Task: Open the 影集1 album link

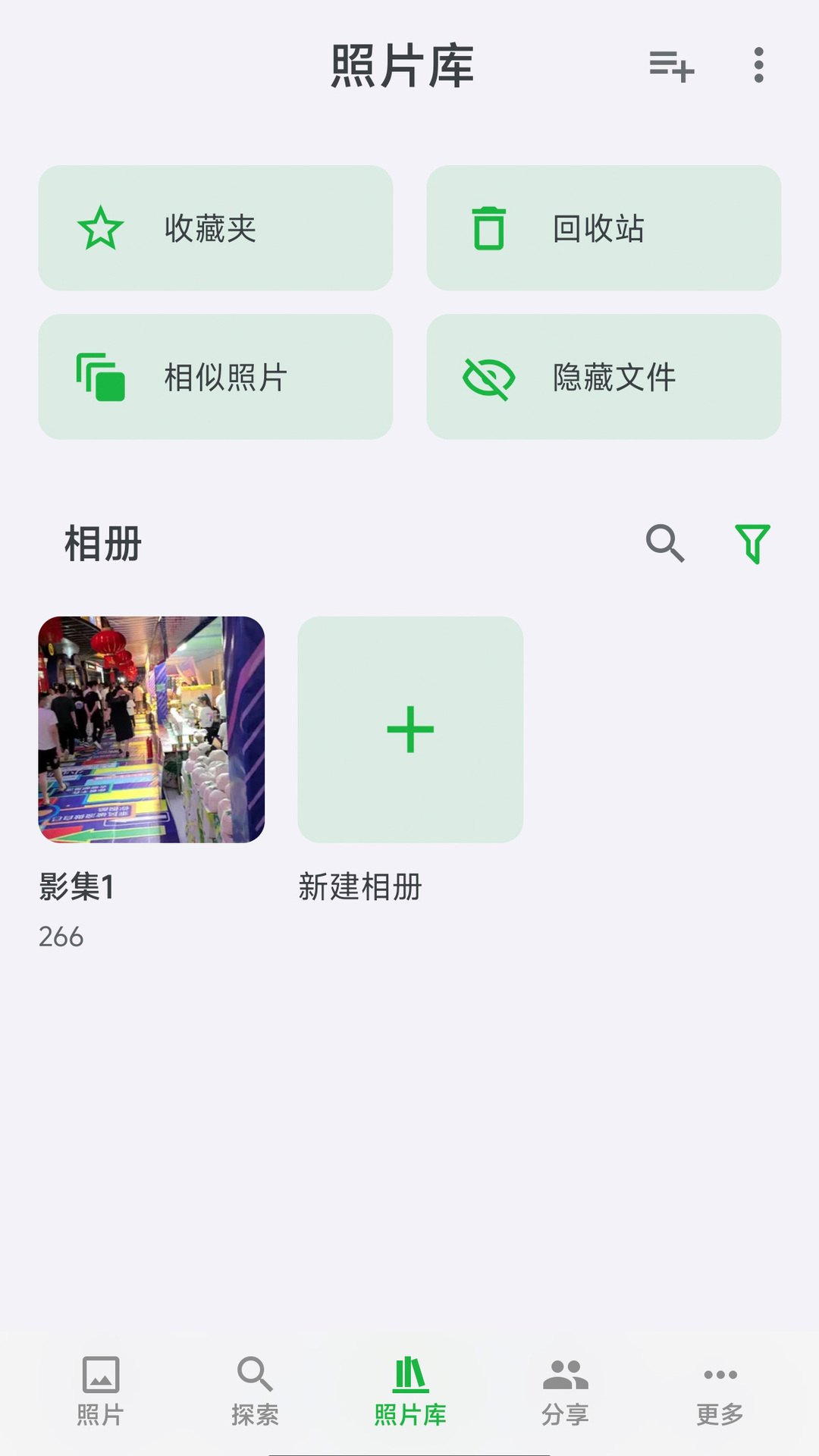Action: [x=74, y=884]
